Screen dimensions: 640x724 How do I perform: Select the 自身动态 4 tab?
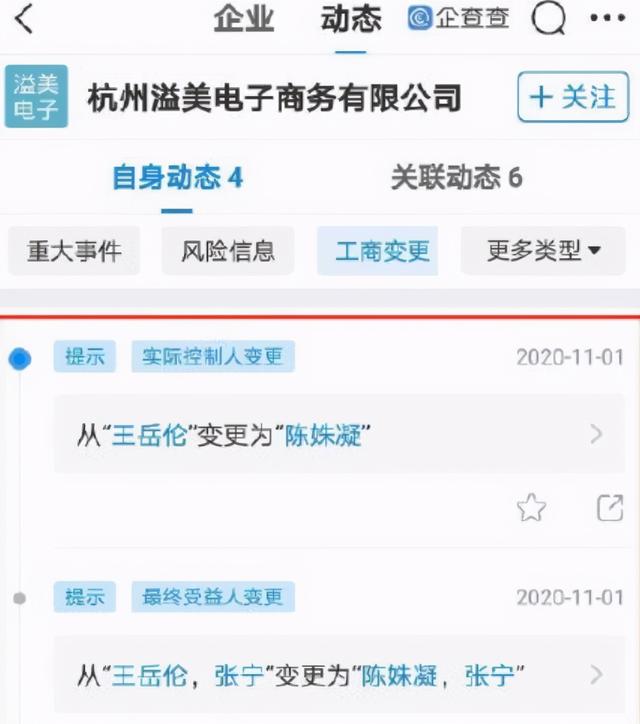[177, 178]
